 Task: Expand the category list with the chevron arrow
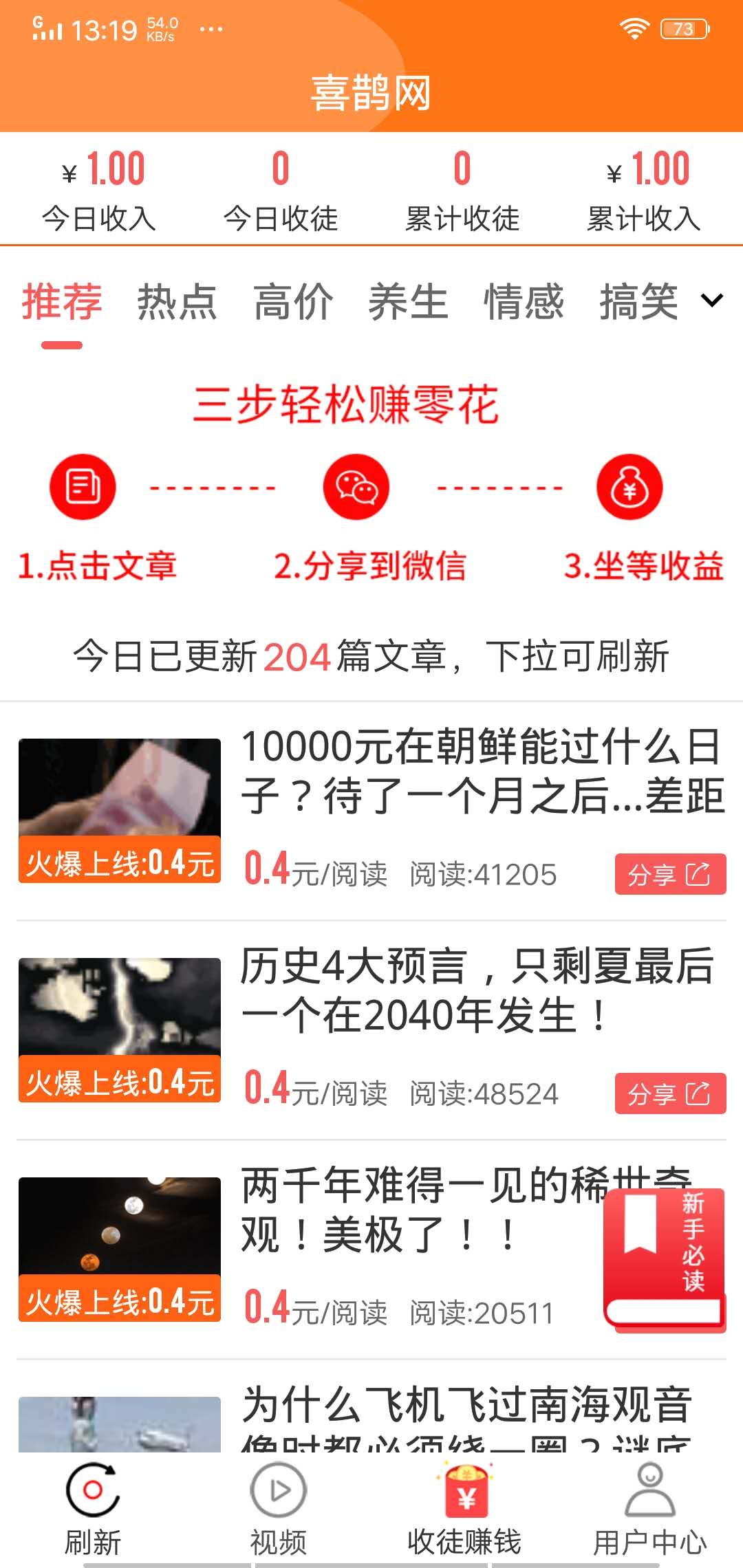(712, 303)
